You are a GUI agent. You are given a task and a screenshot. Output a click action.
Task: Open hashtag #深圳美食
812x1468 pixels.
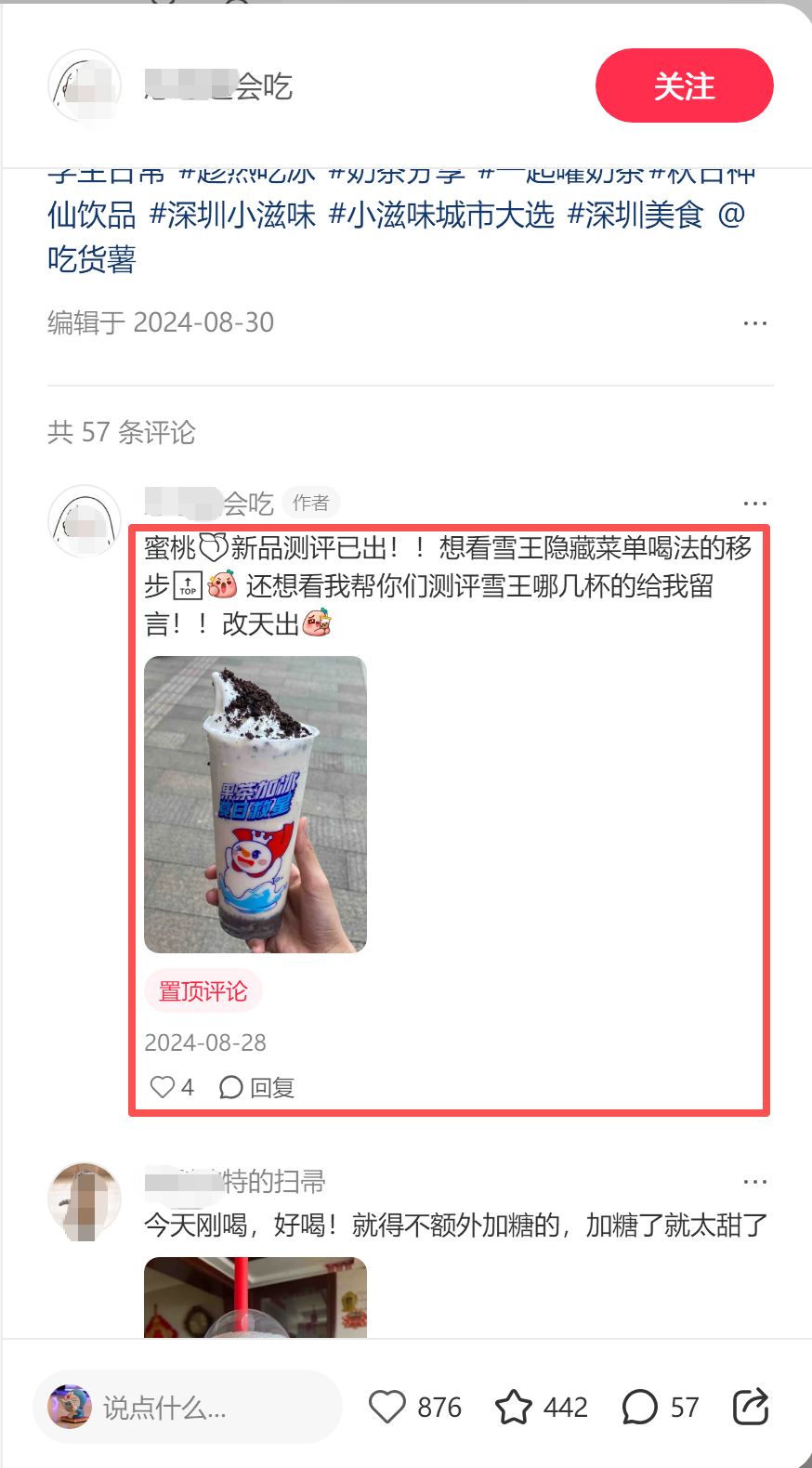click(635, 216)
